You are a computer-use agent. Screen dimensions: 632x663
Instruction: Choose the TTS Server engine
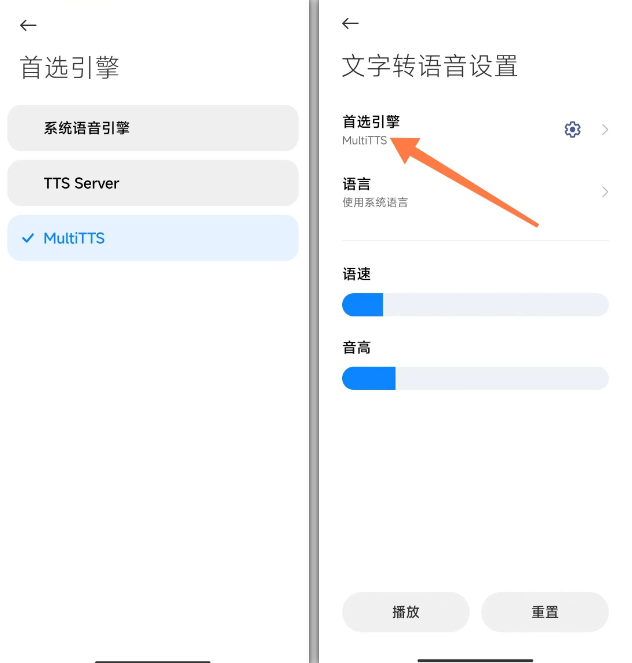pyautogui.click(x=152, y=183)
